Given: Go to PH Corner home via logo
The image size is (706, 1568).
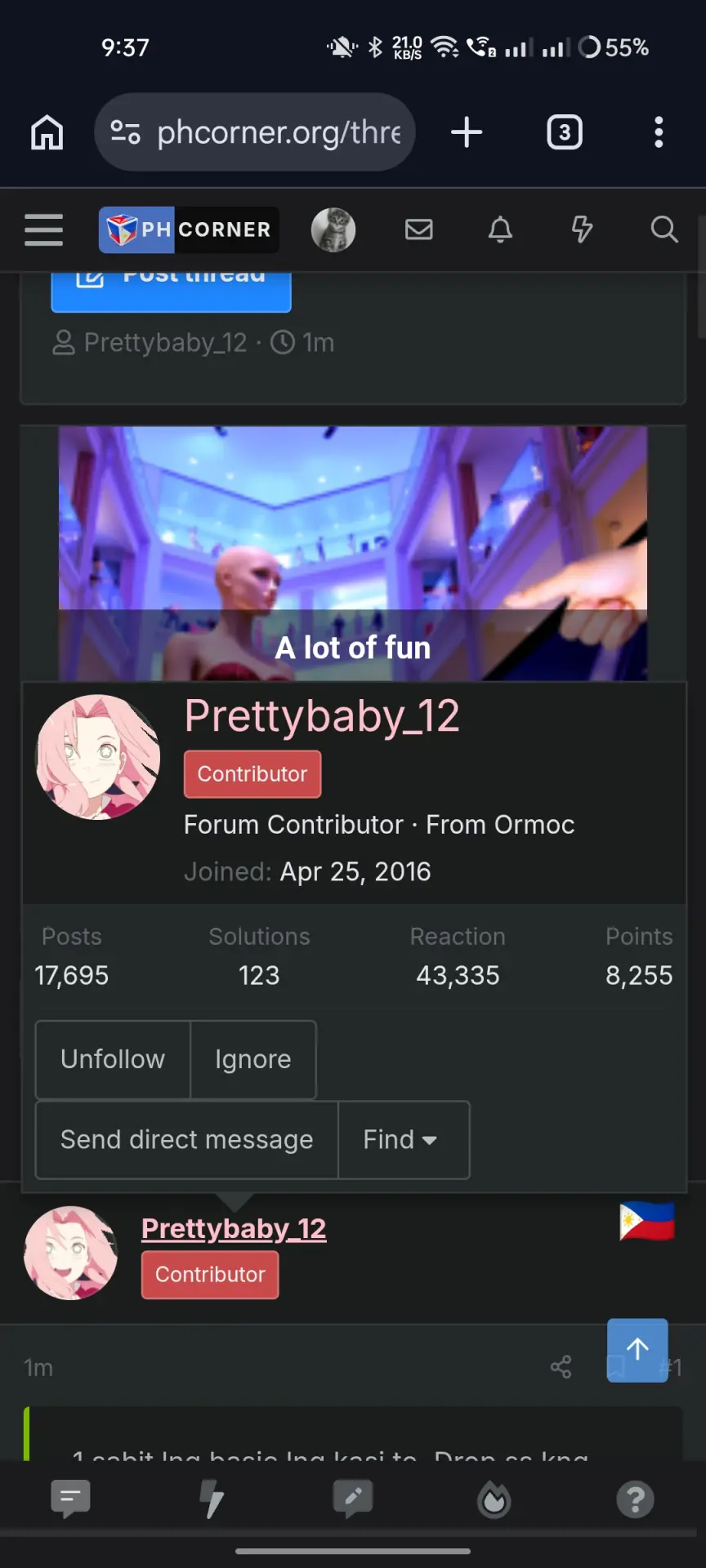Looking at the screenshot, I should (x=189, y=229).
